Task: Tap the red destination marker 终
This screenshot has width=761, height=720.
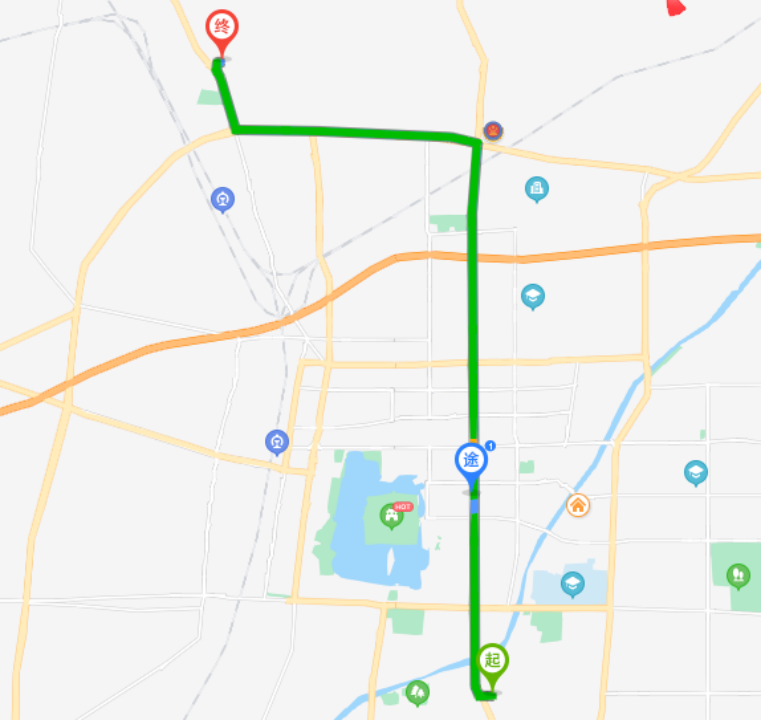Action: point(222,28)
